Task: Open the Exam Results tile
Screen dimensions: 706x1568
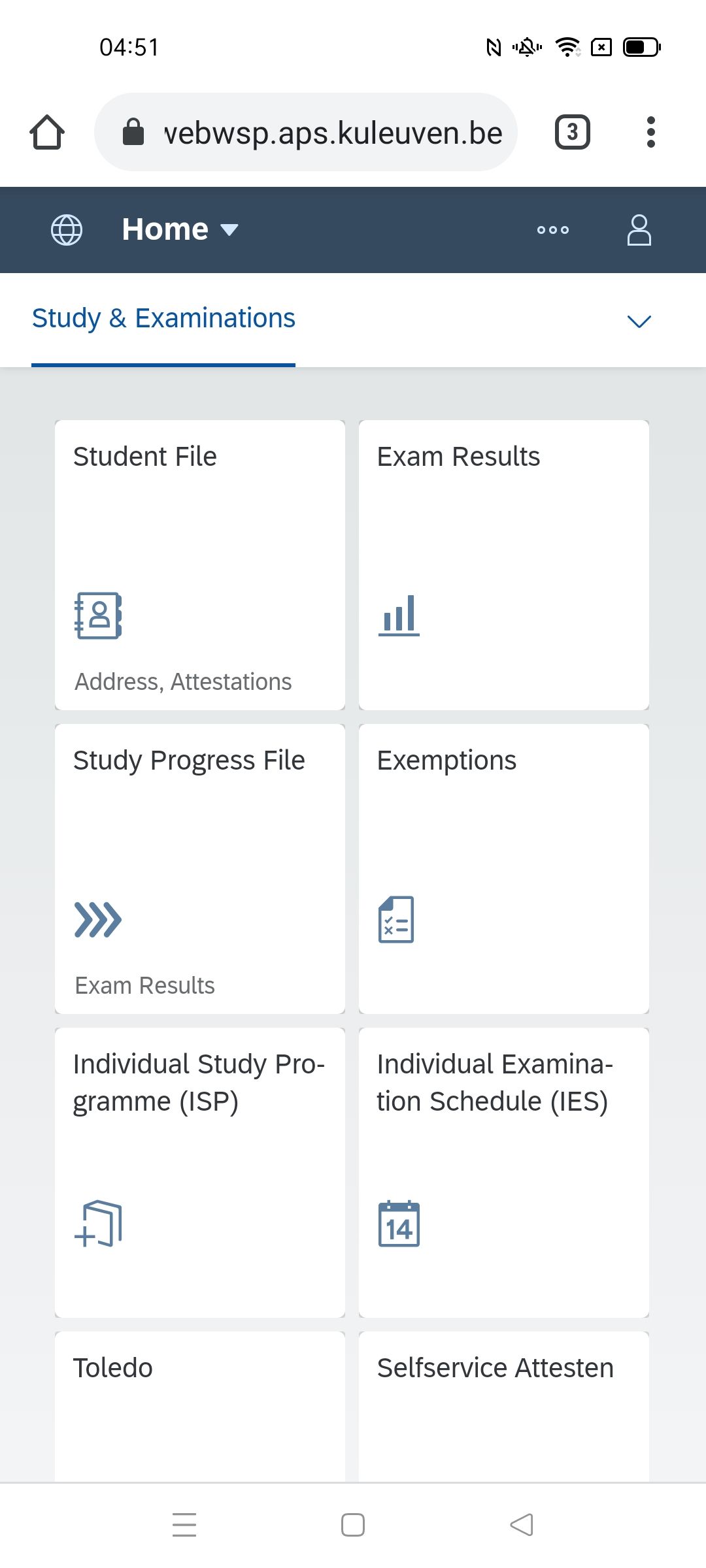Action: pyautogui.click(x=504, y=565)
